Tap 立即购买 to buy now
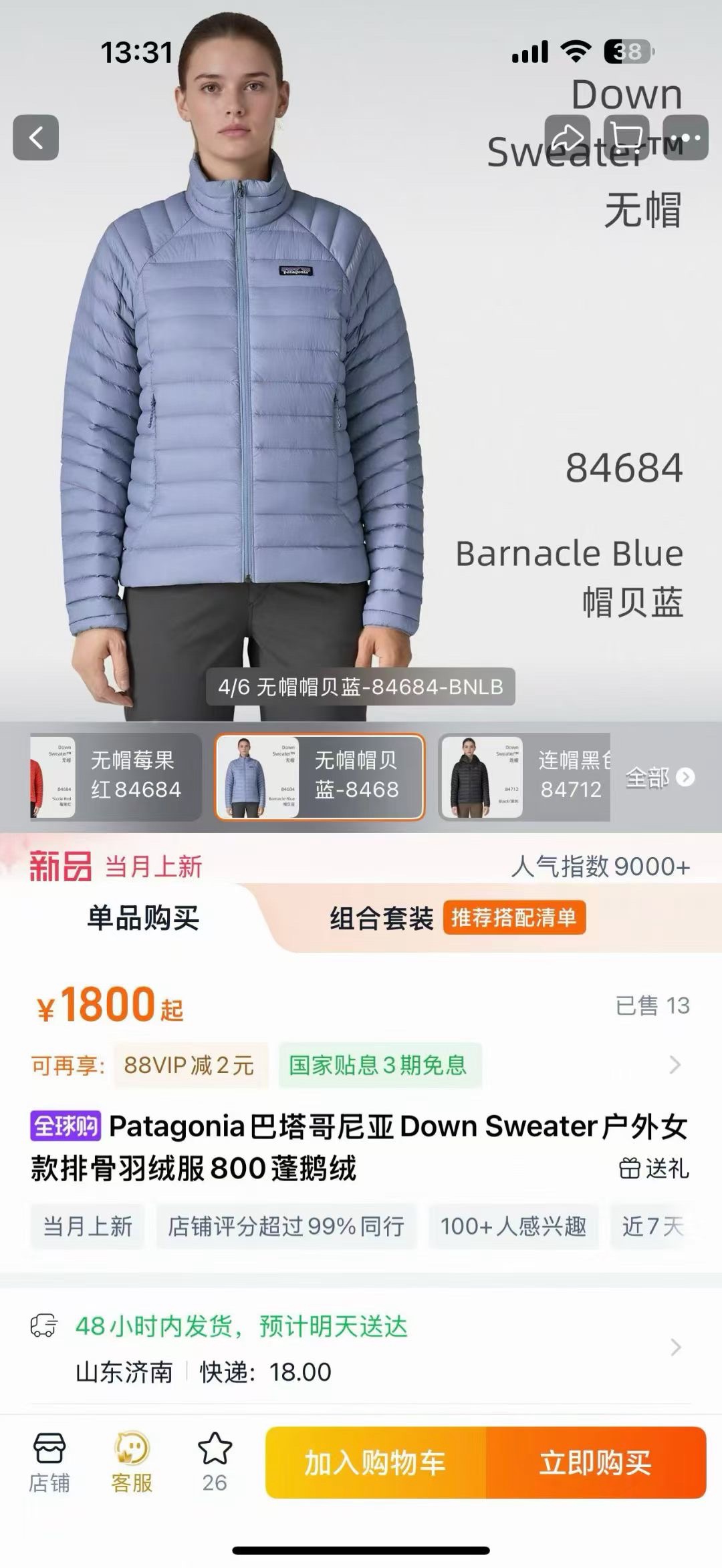722x1568 pixels. [x=596, y=1462]
